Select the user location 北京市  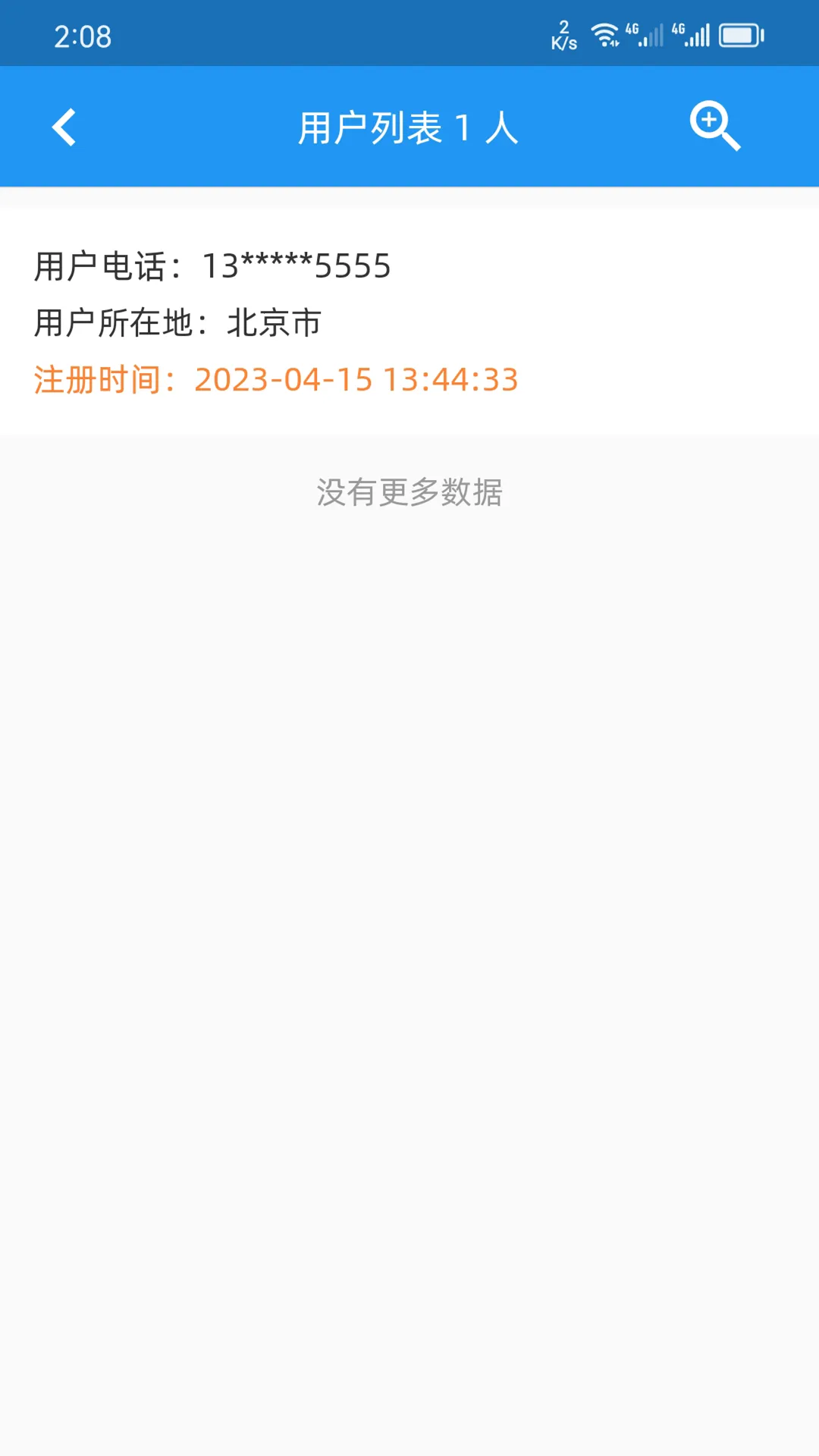274,322
